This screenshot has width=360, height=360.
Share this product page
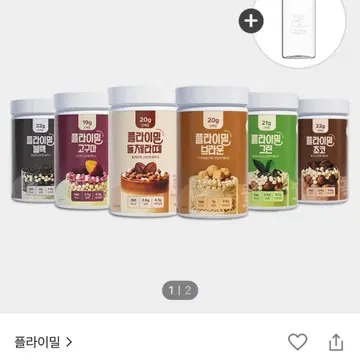(x=336, y=342)
